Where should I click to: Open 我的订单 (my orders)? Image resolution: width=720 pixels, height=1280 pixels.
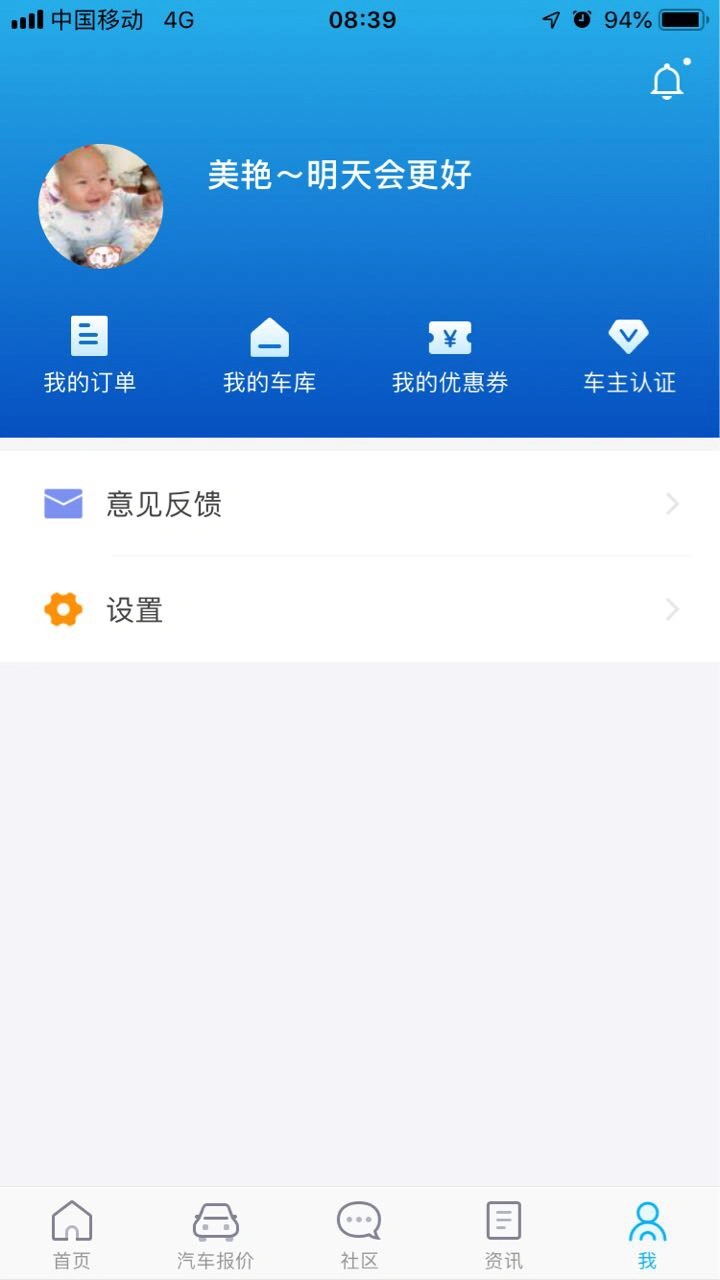(90, 355)
